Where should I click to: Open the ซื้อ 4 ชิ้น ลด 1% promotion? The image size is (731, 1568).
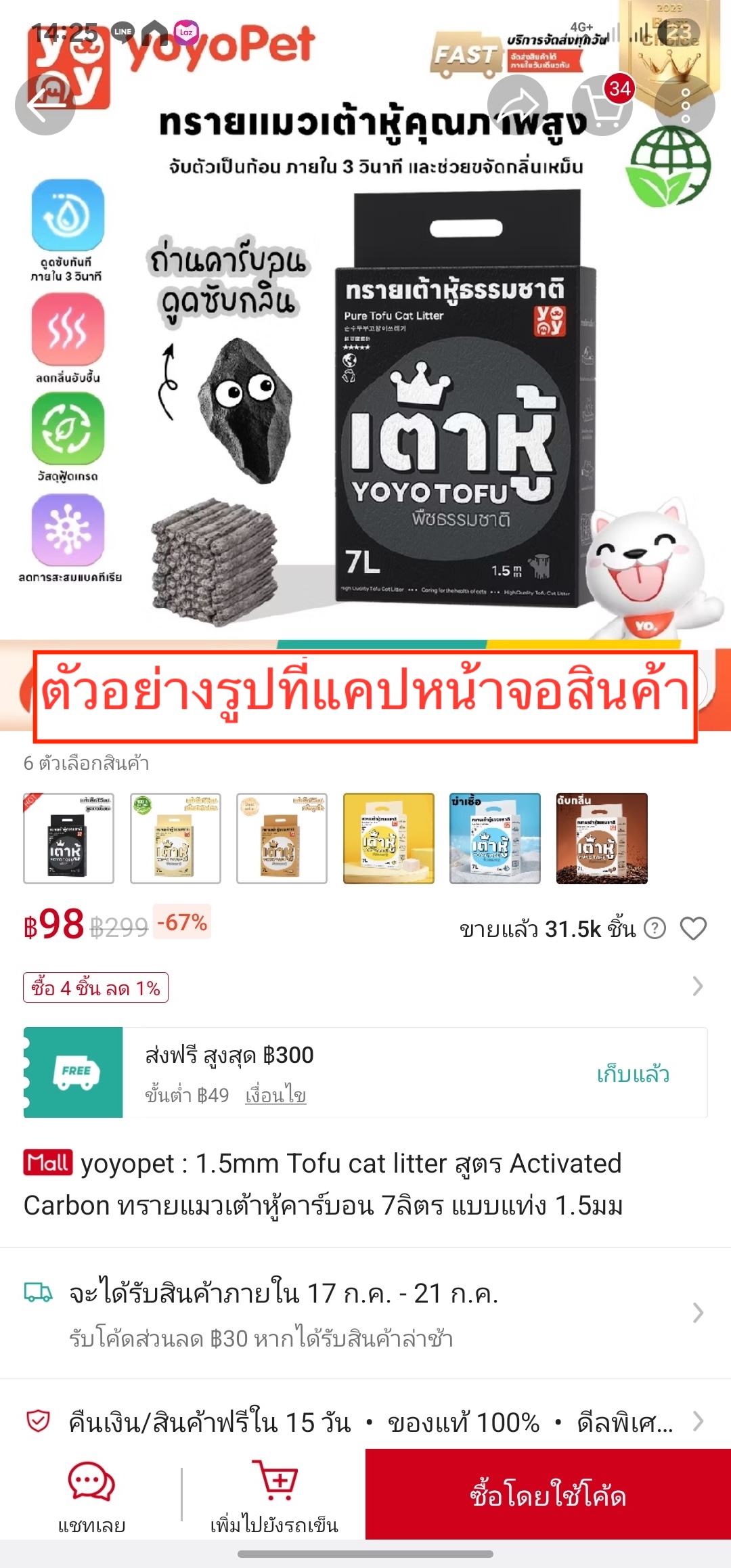pos(95,987)
